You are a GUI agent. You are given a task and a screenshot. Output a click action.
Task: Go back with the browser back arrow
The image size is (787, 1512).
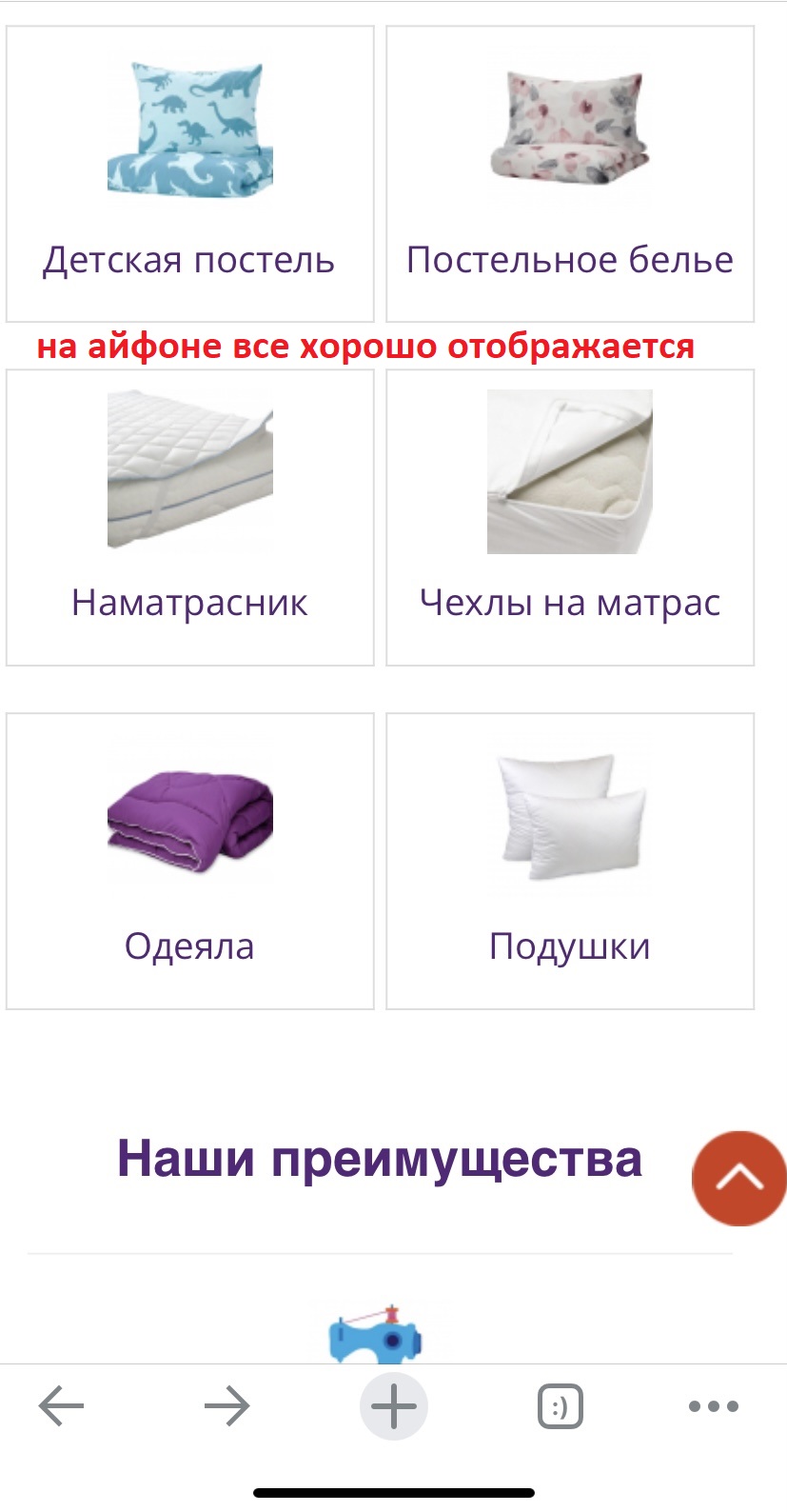point(61,1405)
